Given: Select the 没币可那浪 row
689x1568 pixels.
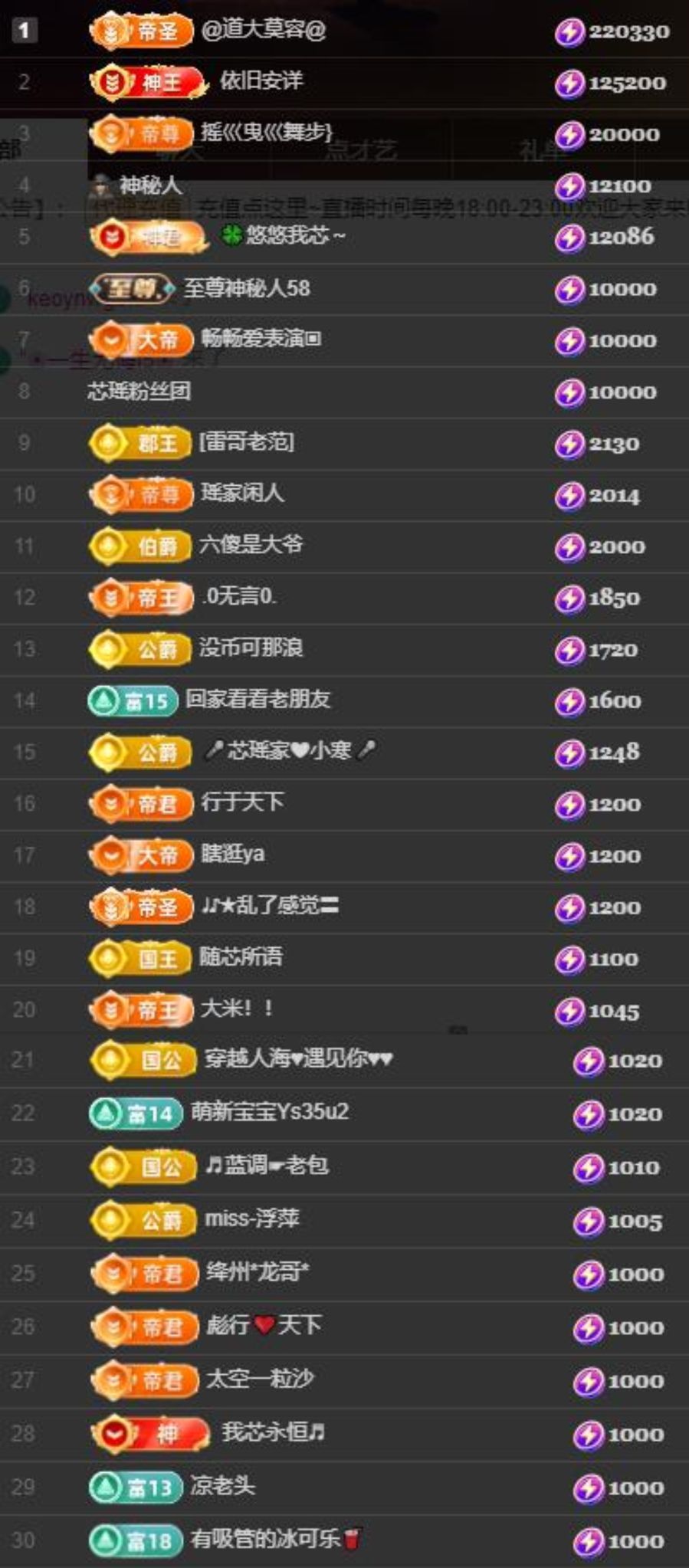Looking at the screenshot, I should (251, 648).
